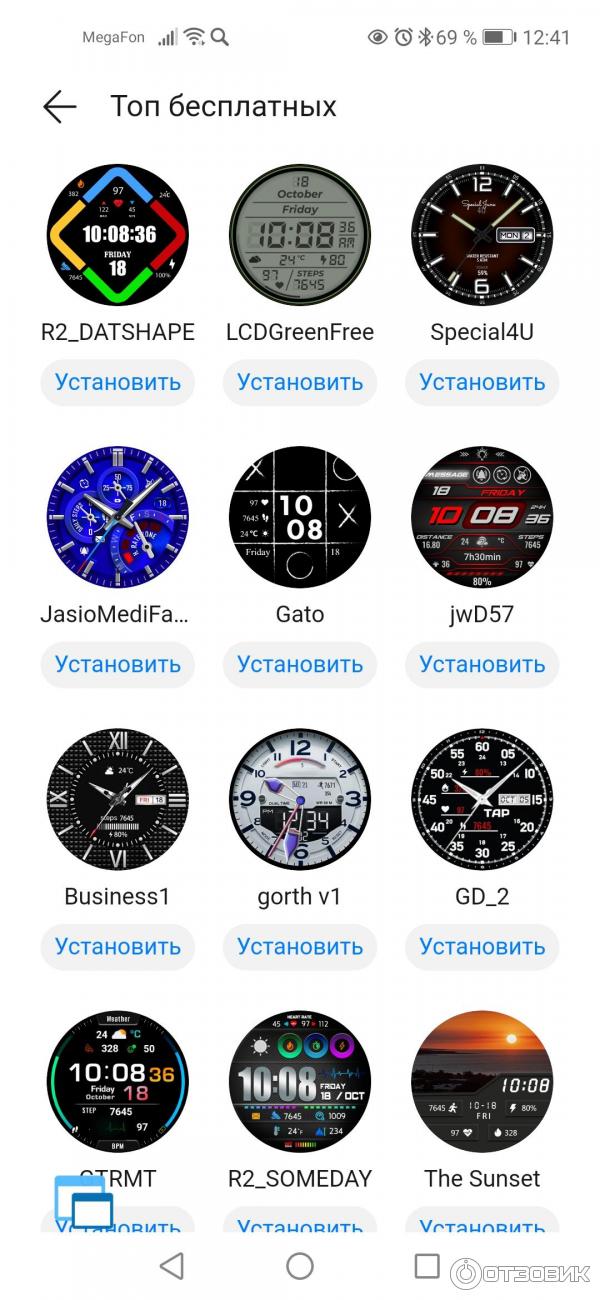Install the Business1 watch face
Viewport: 600px width, 1300px height.
pyautogui.click(x=118, y=946)
